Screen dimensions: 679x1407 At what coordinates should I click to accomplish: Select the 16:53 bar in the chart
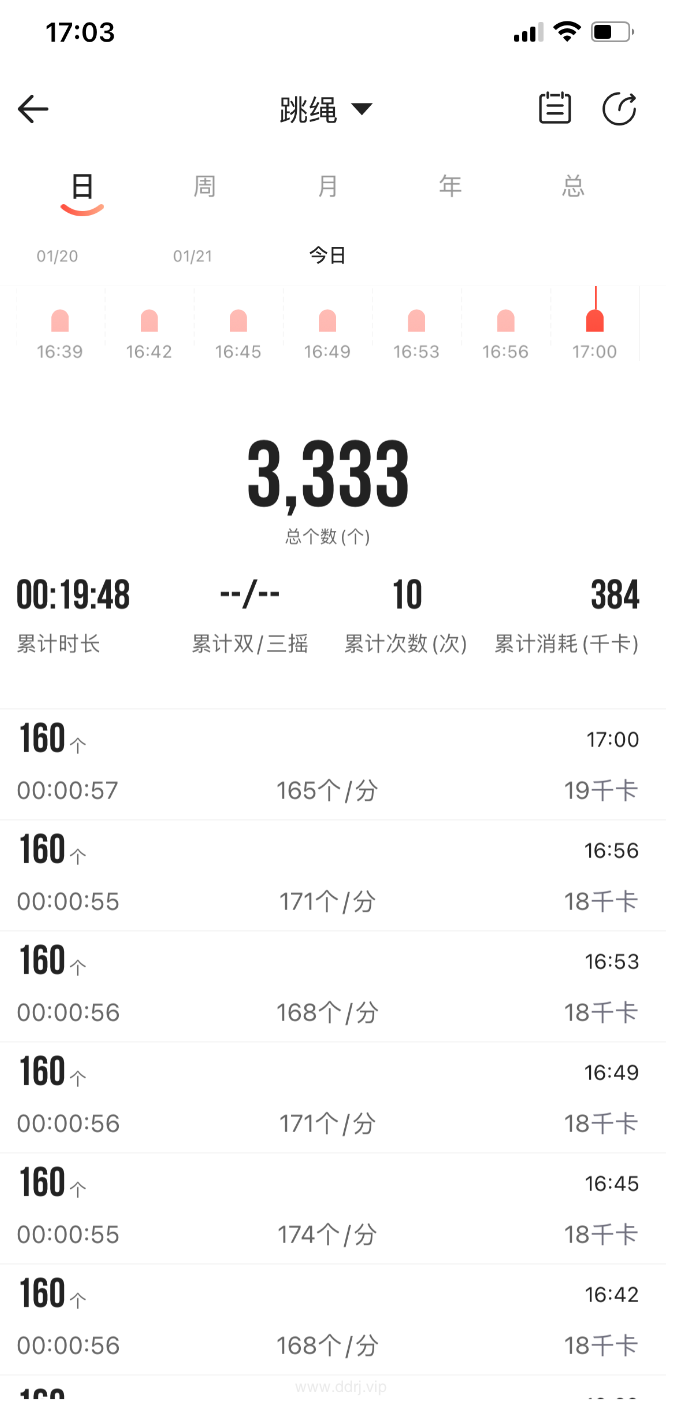tap(416, 322)
